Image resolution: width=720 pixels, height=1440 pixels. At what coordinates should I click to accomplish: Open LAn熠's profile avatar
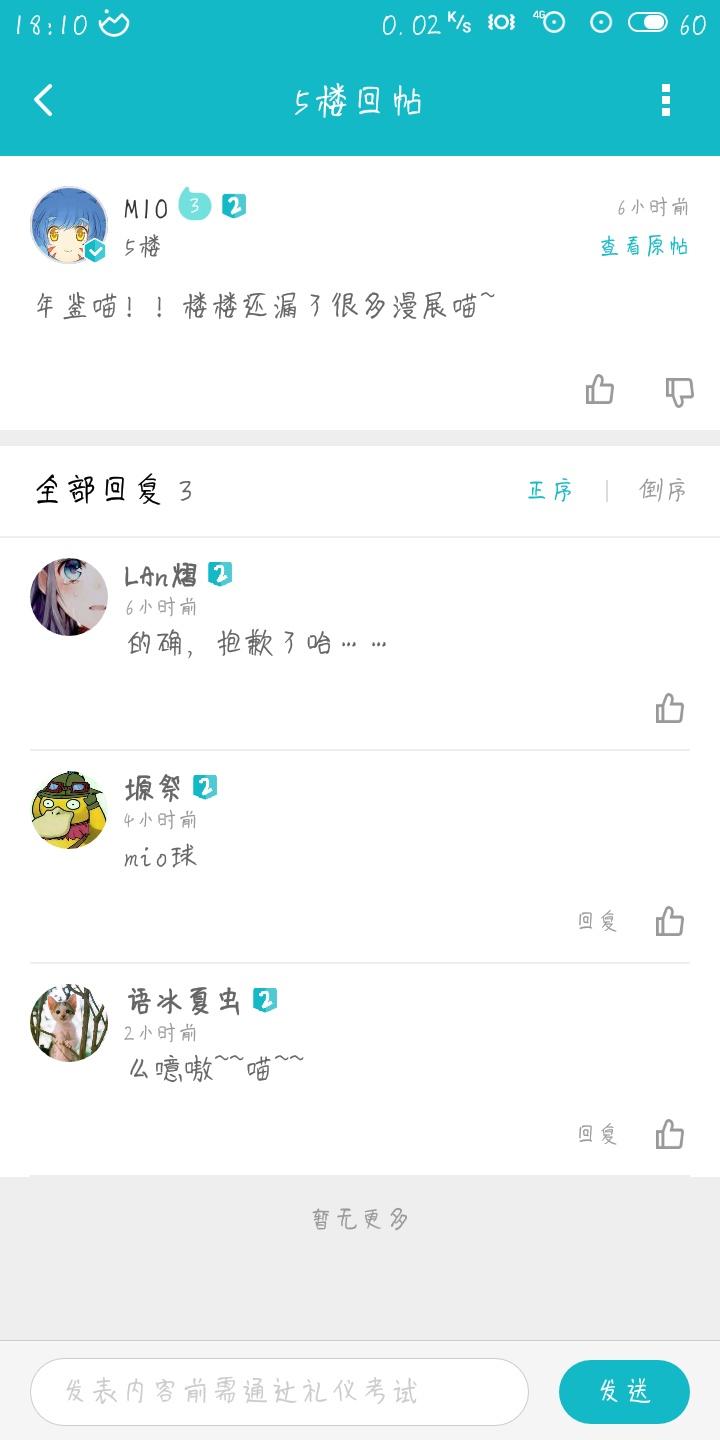pyautogui.click(x=69, y=597)
